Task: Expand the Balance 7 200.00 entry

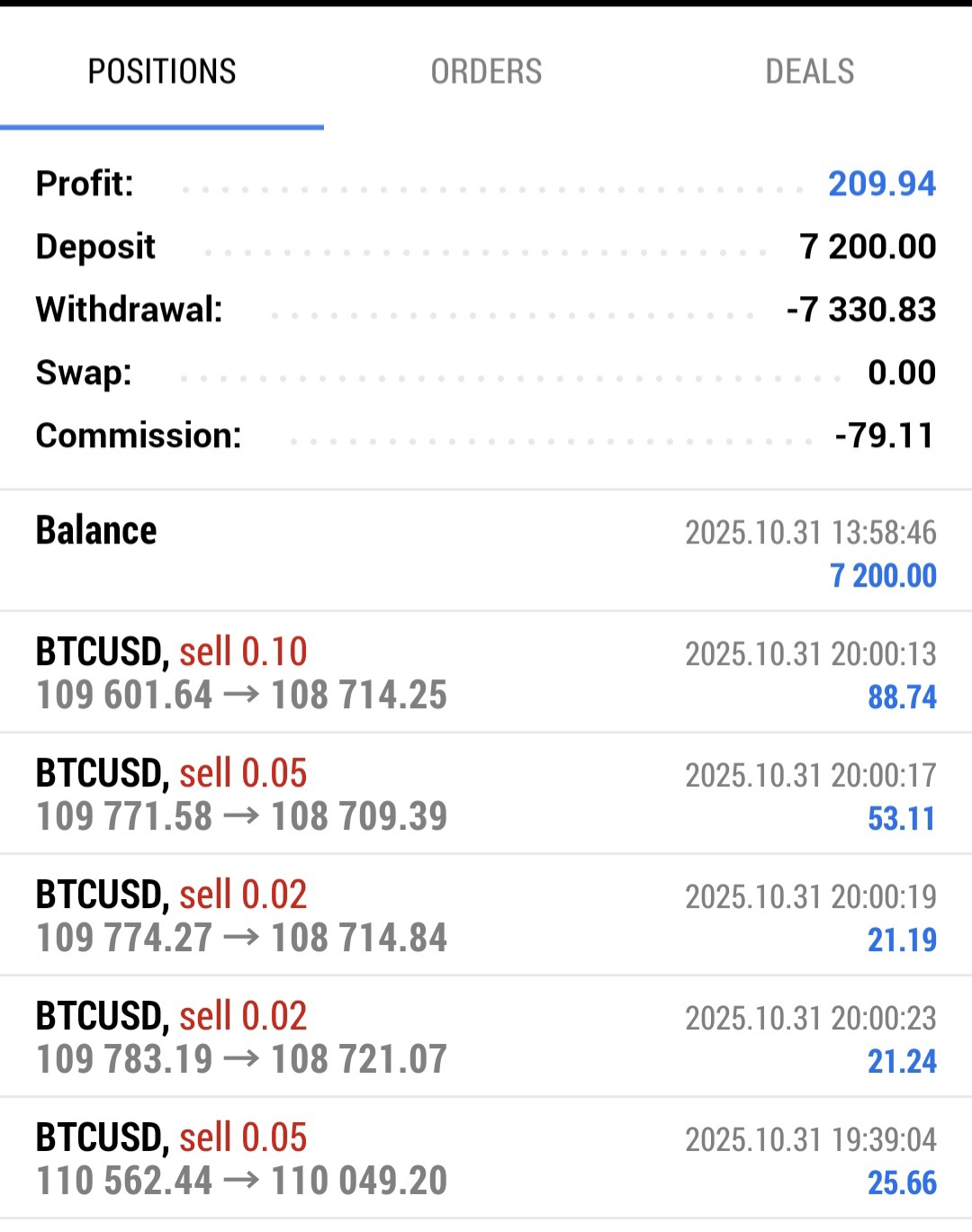Action: pyautogui.click(x=486, y=551)
